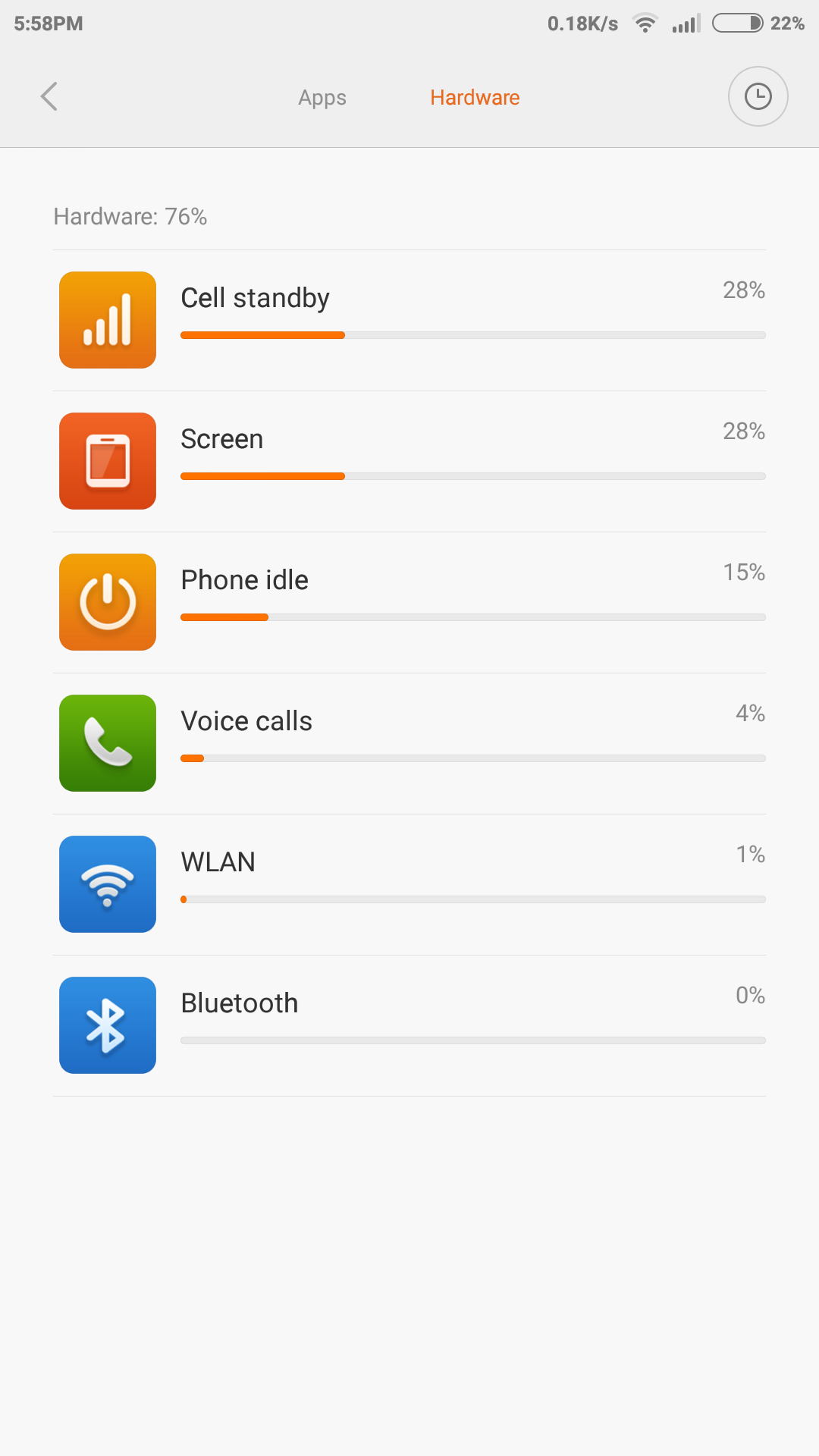
Task: Open the clock history icon
Action: click(758, 97)
